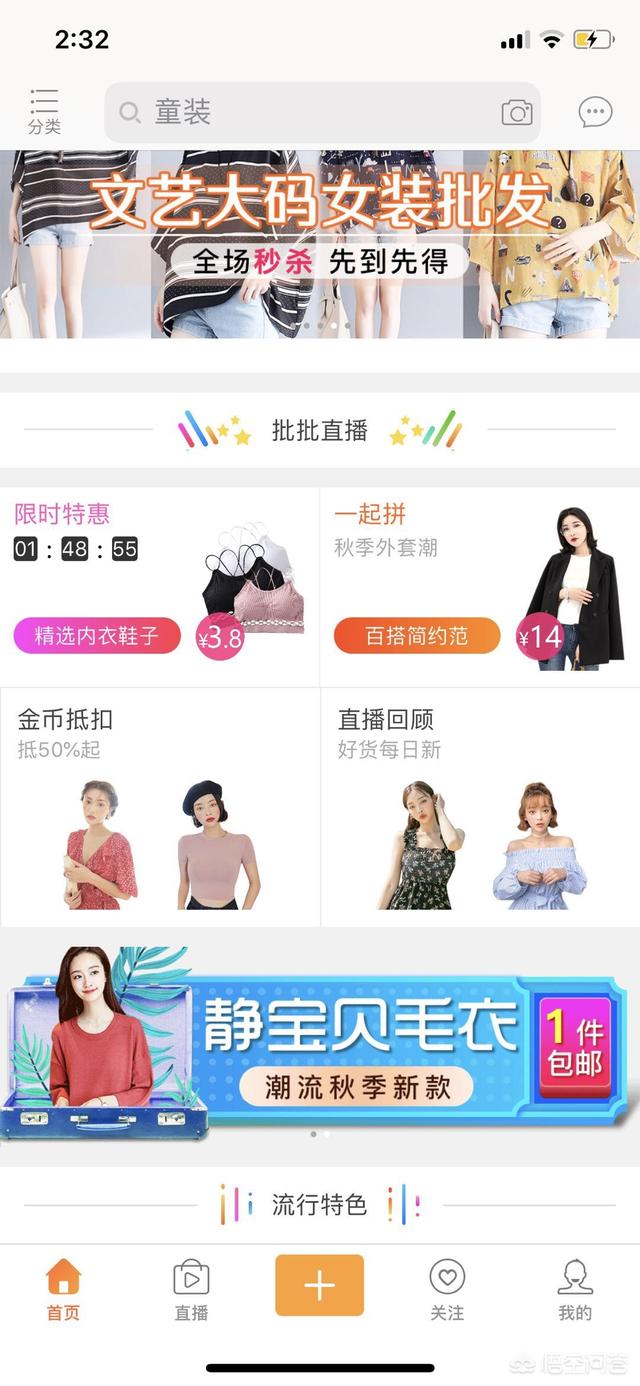Open the 静宝贝毛衣 sweater banner

click(x=320, y=1040)
